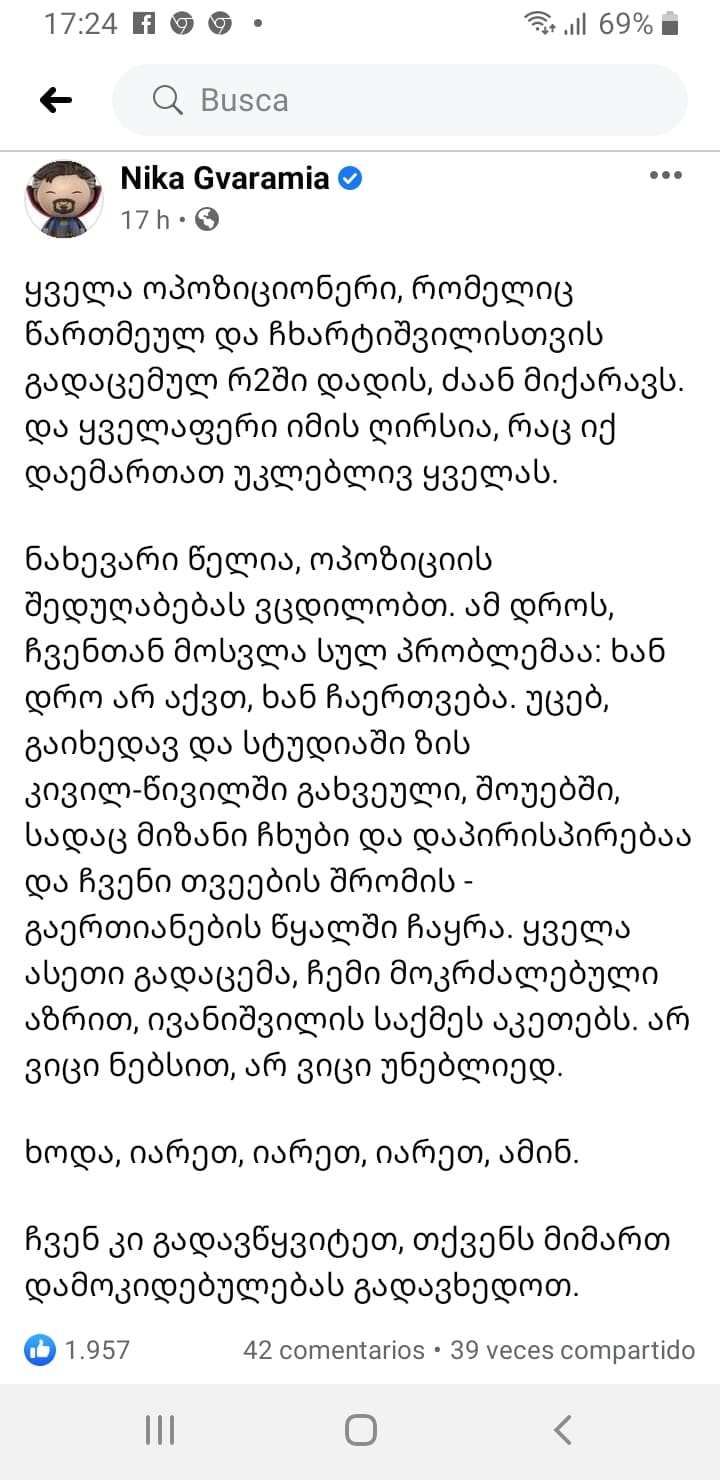
Task: Go back using the arrow icon
Action: click(55, 99)
